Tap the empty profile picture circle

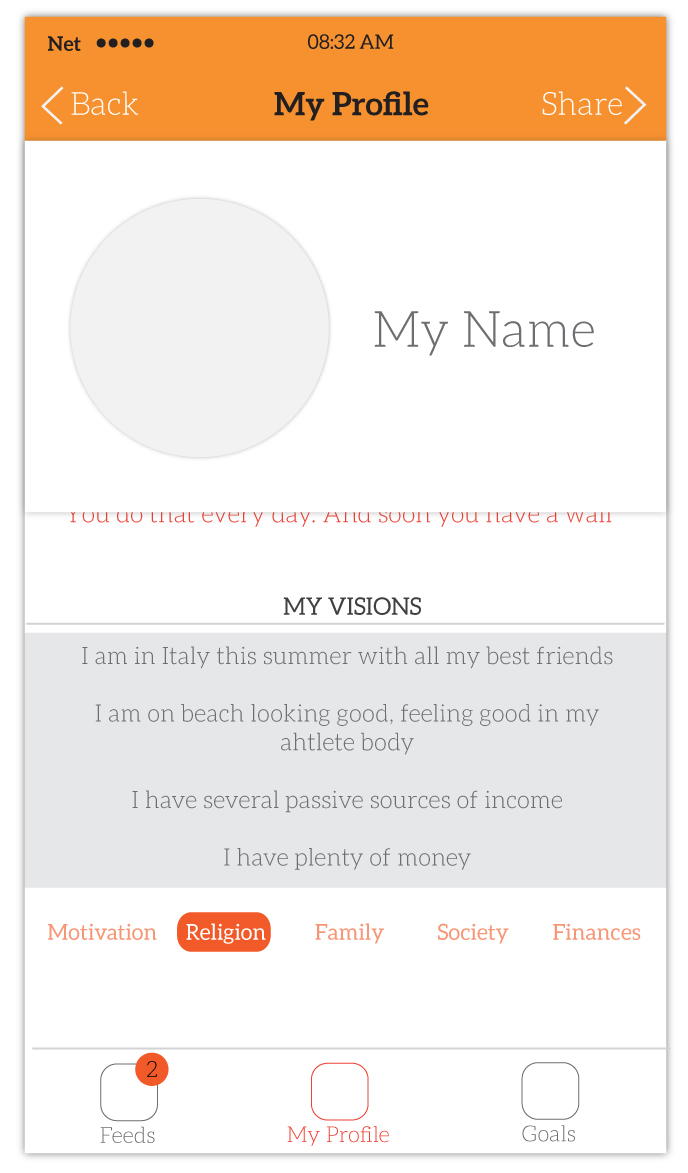pyautogui.click(x=200, y=328)
